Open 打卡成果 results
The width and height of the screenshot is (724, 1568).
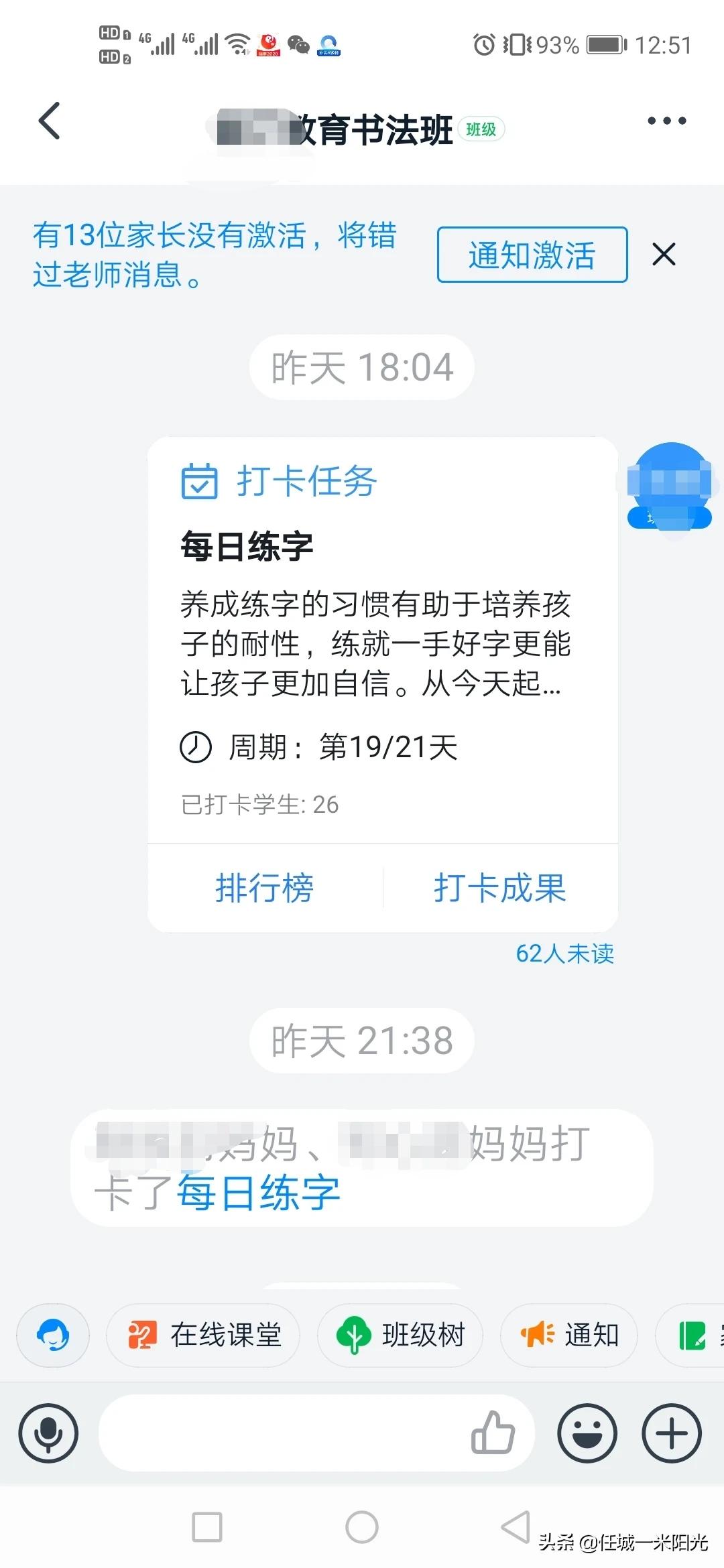[x=500, y=889]
